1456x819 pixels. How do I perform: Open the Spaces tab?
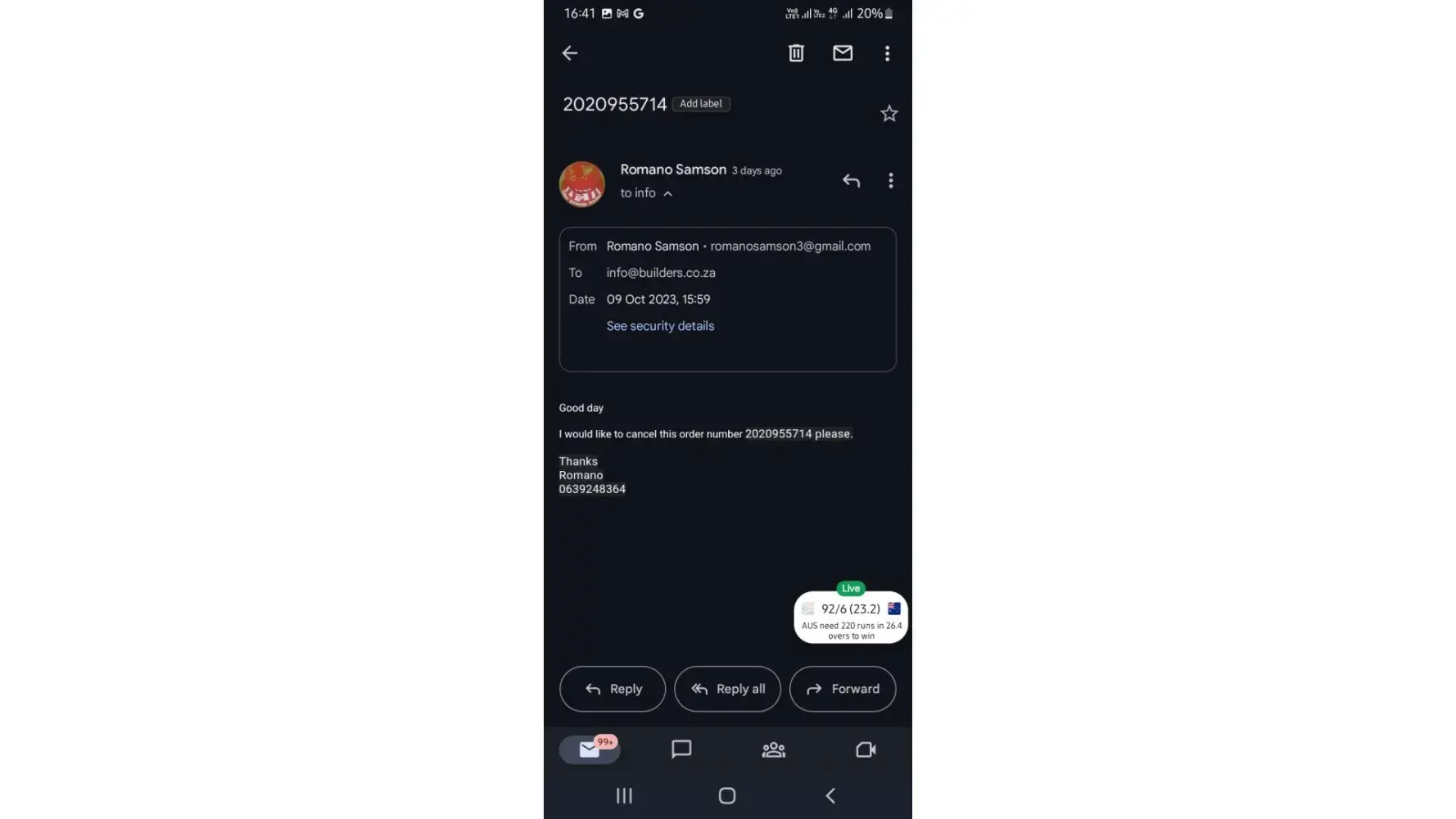tap(773, 749)
